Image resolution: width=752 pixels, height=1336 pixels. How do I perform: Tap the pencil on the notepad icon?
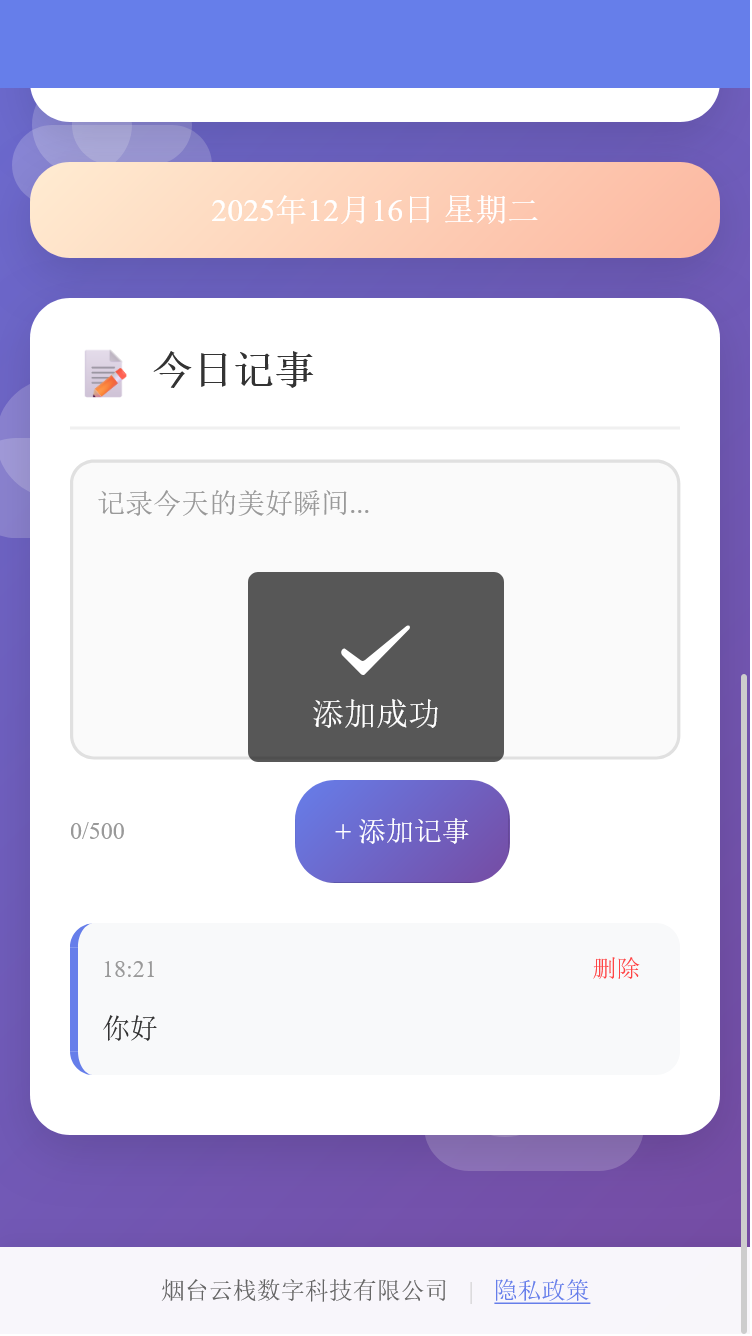click(x=110, y=382)
